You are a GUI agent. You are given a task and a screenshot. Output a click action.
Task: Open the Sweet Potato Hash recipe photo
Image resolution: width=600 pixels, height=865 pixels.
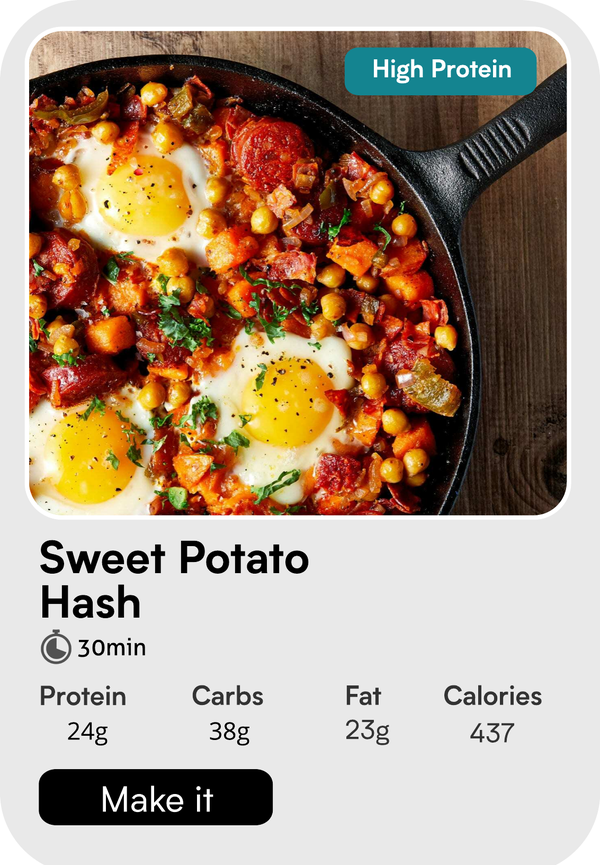(298, 290)
